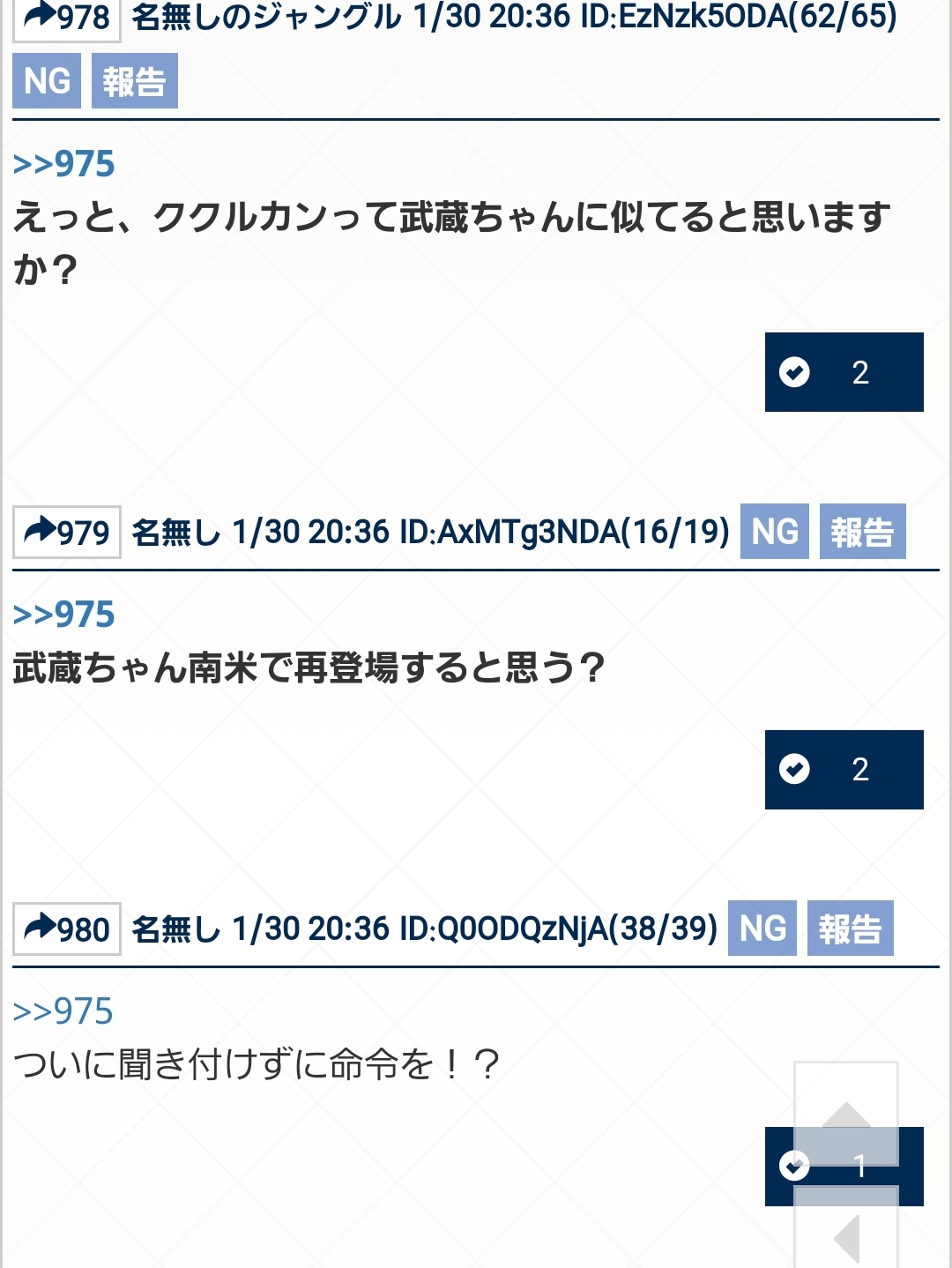
Task: Upvote post 978 with the checkmark
Action: click(844, 372)
